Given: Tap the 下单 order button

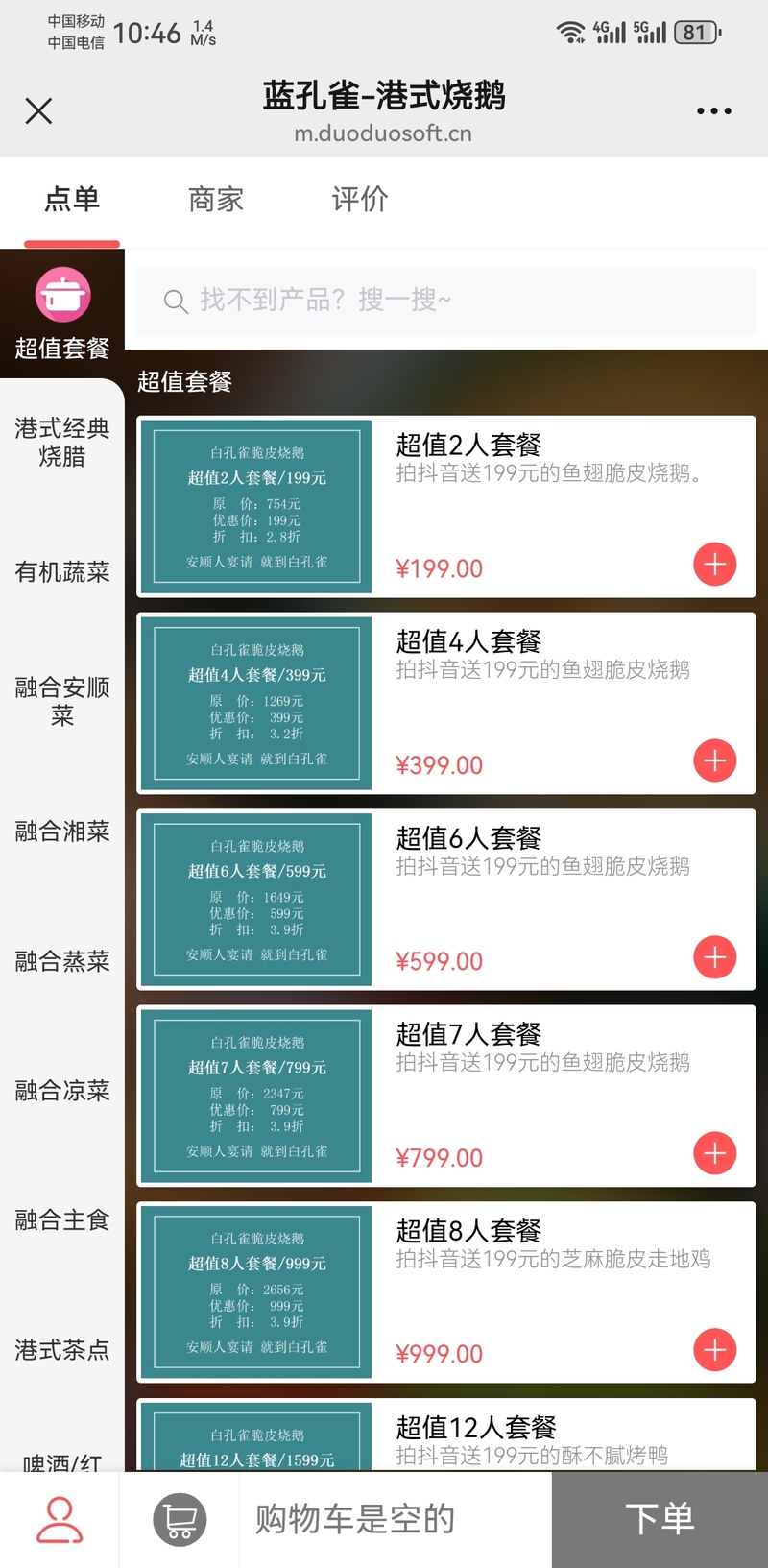Looking at the screenshot, I should (660, 1520).
